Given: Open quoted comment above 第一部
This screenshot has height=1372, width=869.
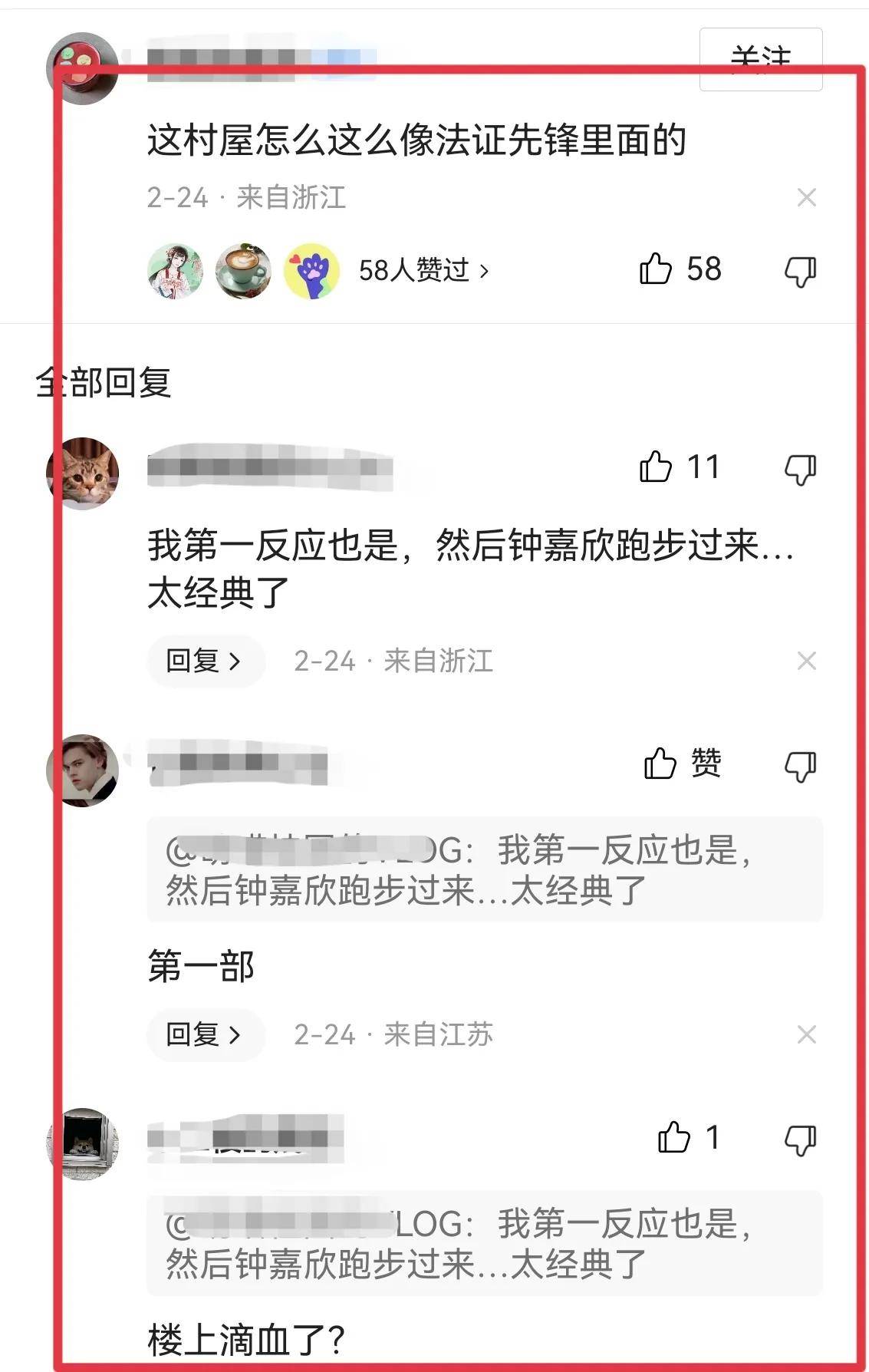Looking at the screenshot, I should click(x=484, y=870).
